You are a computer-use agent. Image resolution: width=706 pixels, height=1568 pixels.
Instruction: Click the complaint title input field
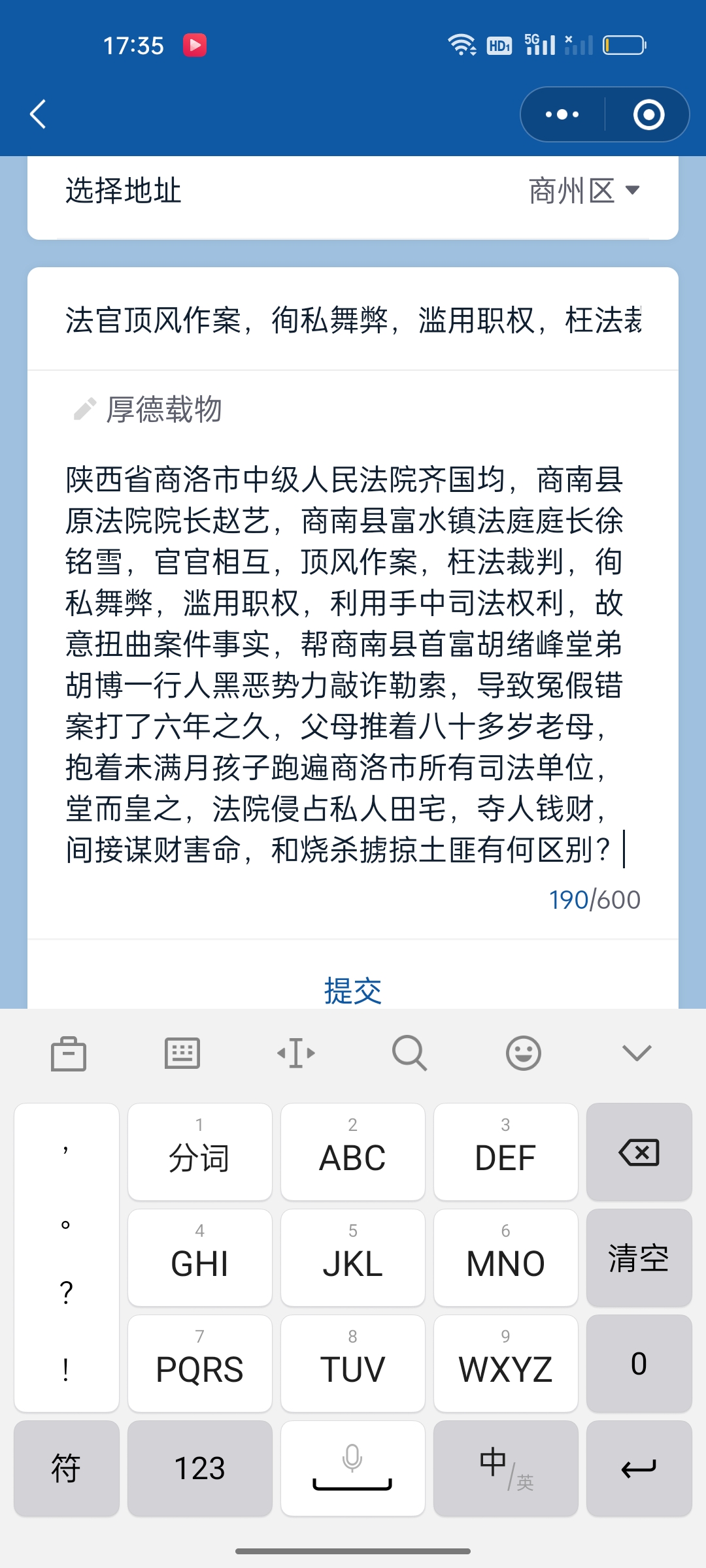[x=353, y=320]
